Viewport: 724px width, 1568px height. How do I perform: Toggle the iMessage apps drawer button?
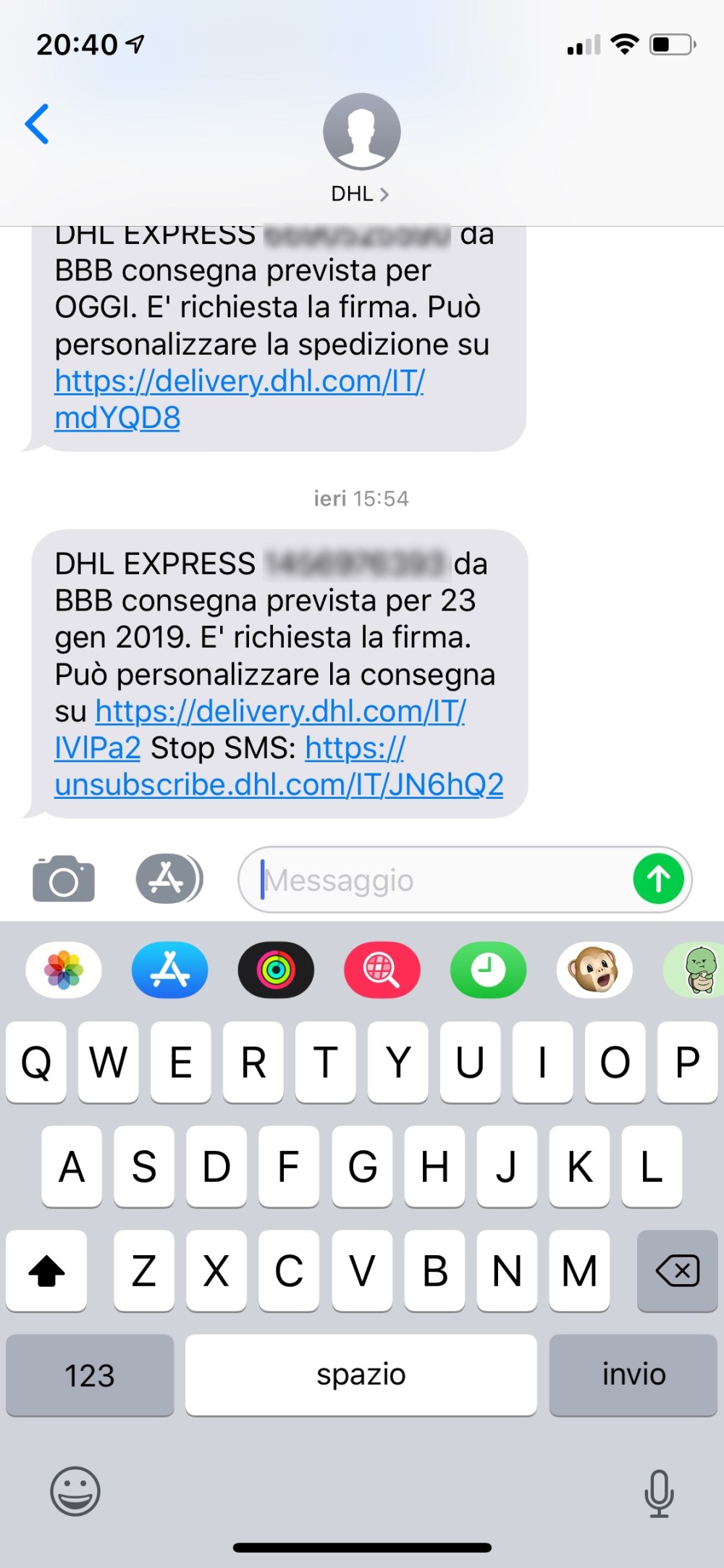[x=169, y=879]
